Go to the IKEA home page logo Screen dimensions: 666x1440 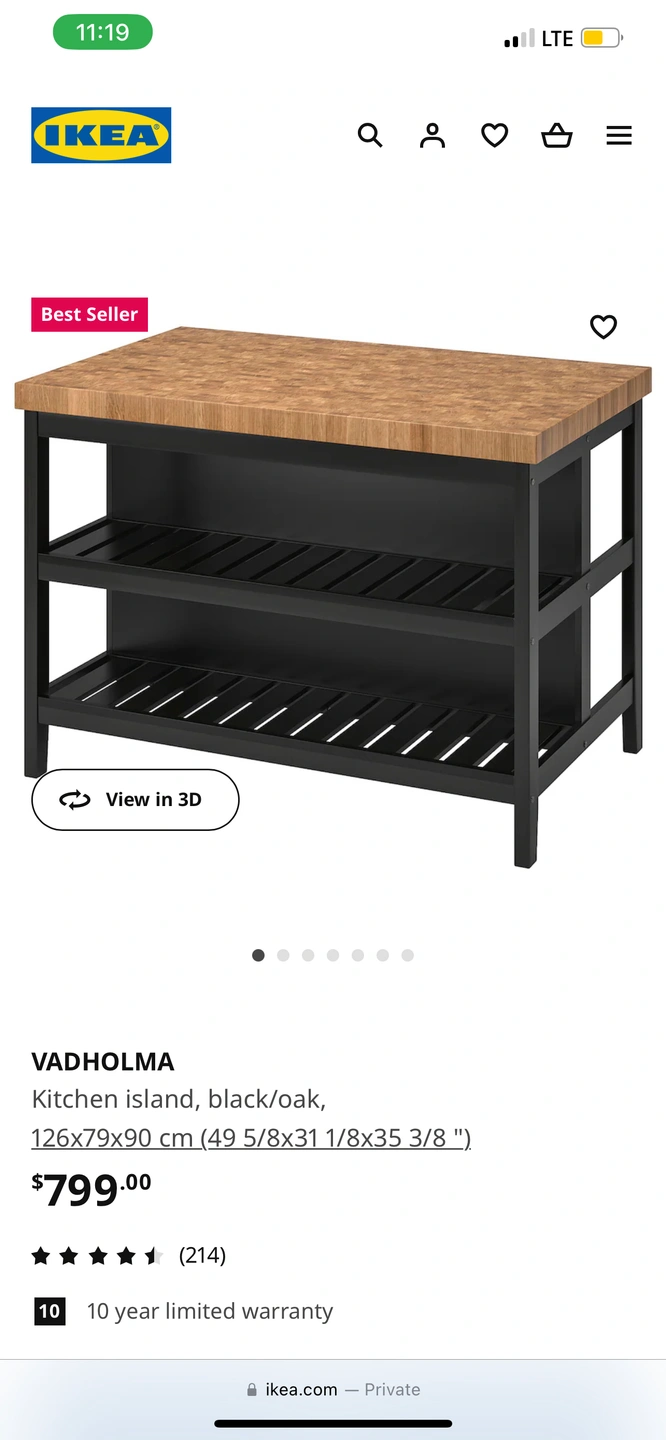[x=101, y=135]
